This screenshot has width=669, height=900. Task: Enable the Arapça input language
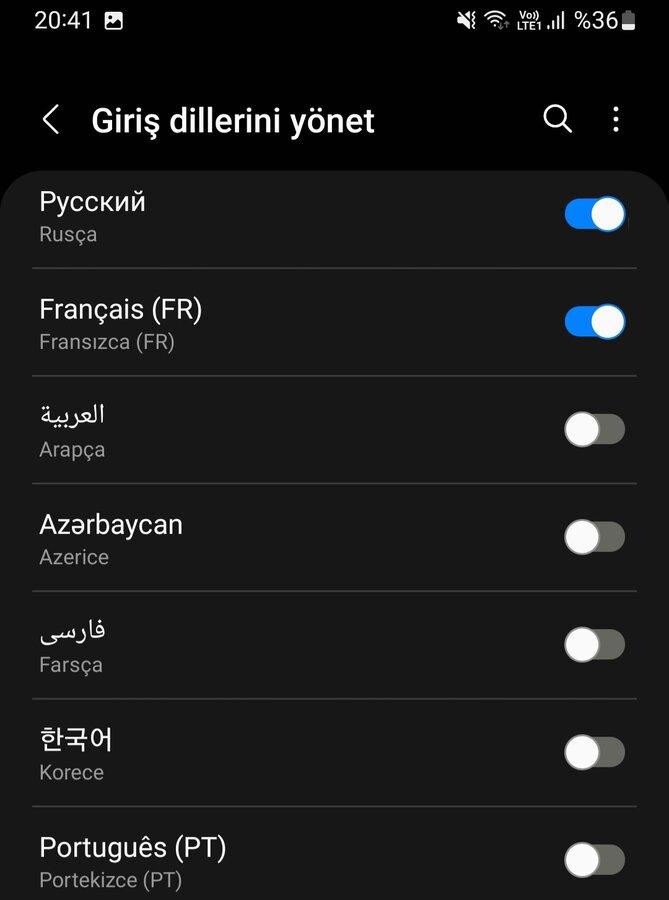(595, 430)
